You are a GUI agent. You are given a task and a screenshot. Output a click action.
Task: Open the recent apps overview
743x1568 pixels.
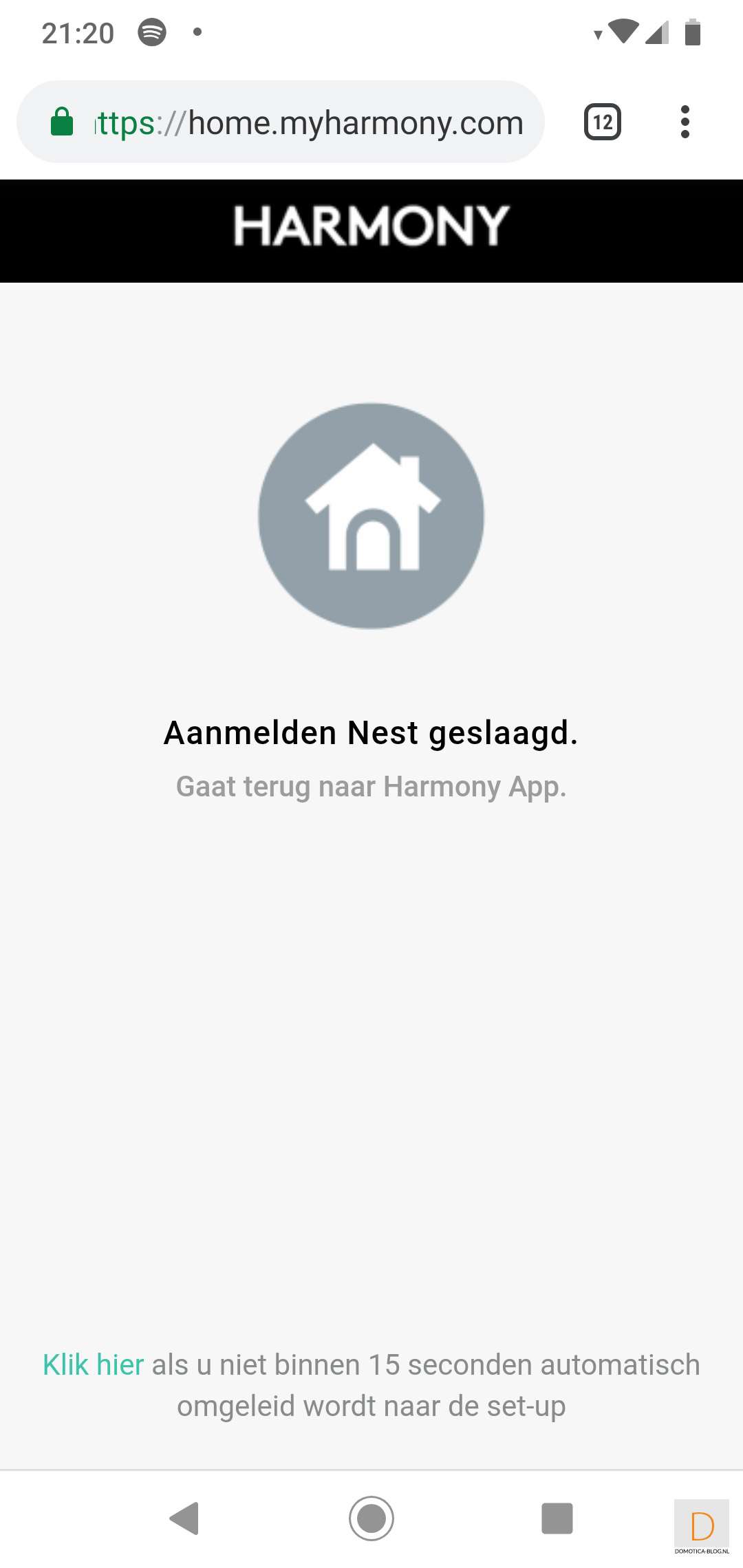click(557, 1518)
